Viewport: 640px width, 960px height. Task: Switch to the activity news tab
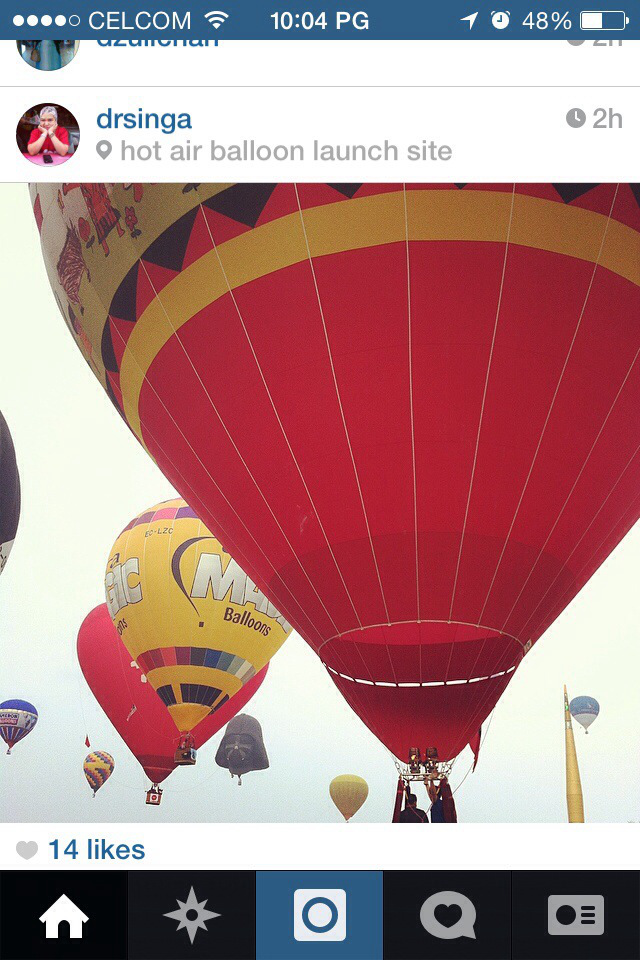point(447,916)
